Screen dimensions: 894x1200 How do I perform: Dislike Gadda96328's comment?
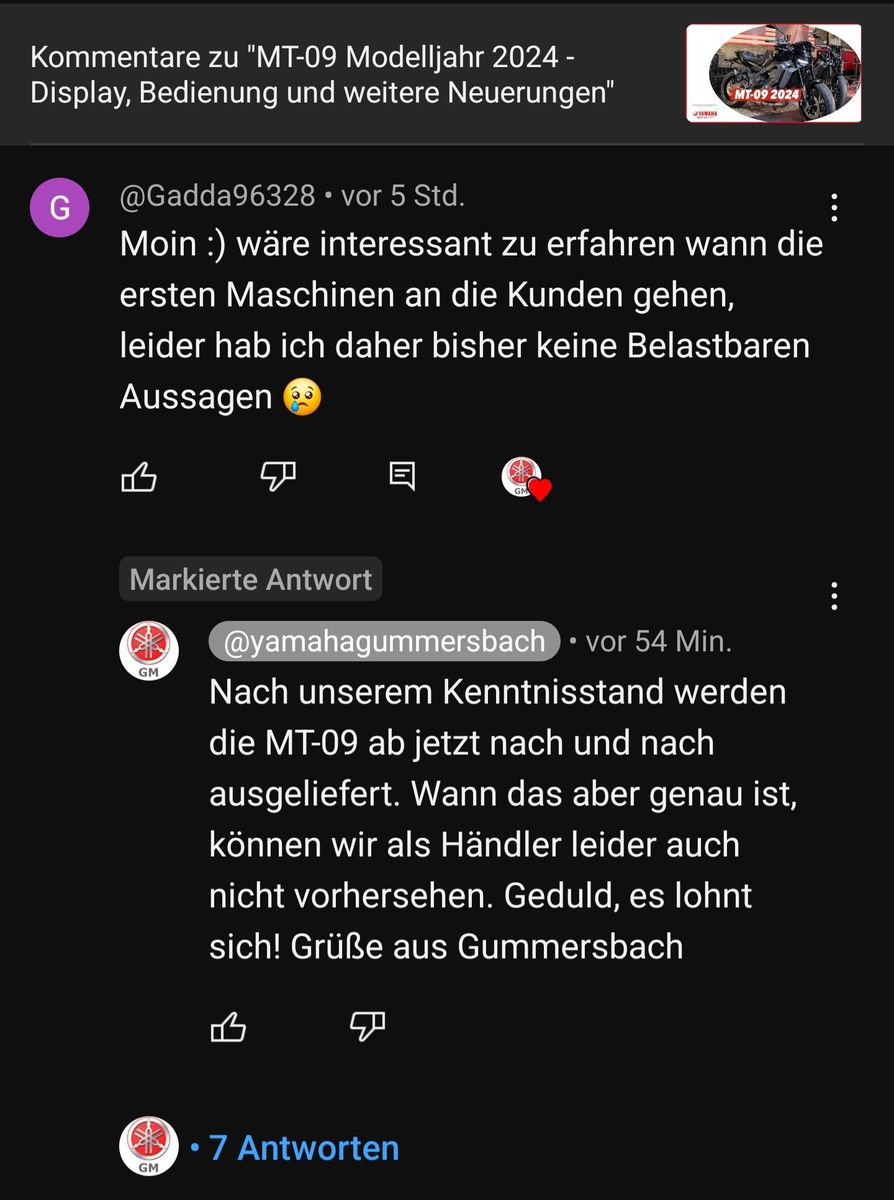[277, 477]
